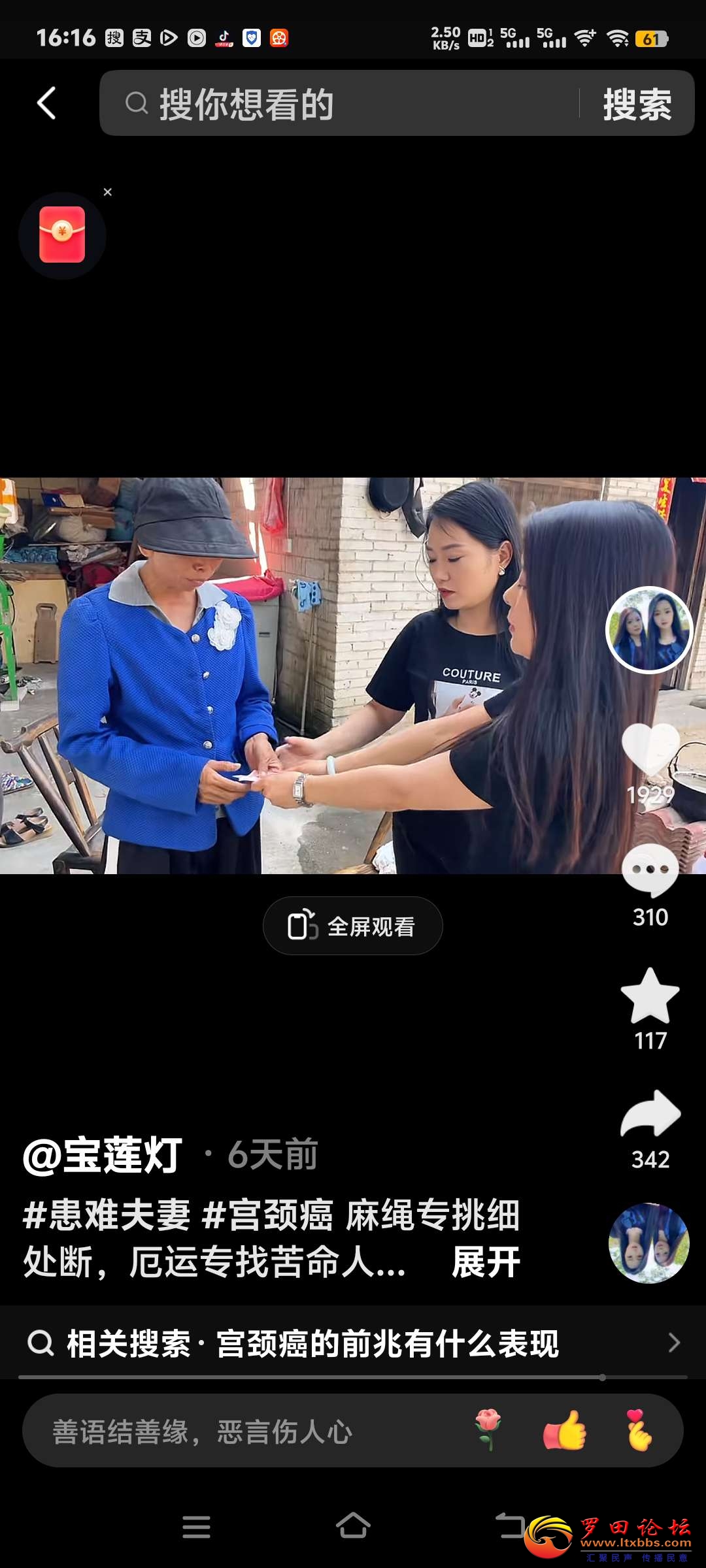Go back using the top-left arrow
The image size is (706, 1568).
46,103
